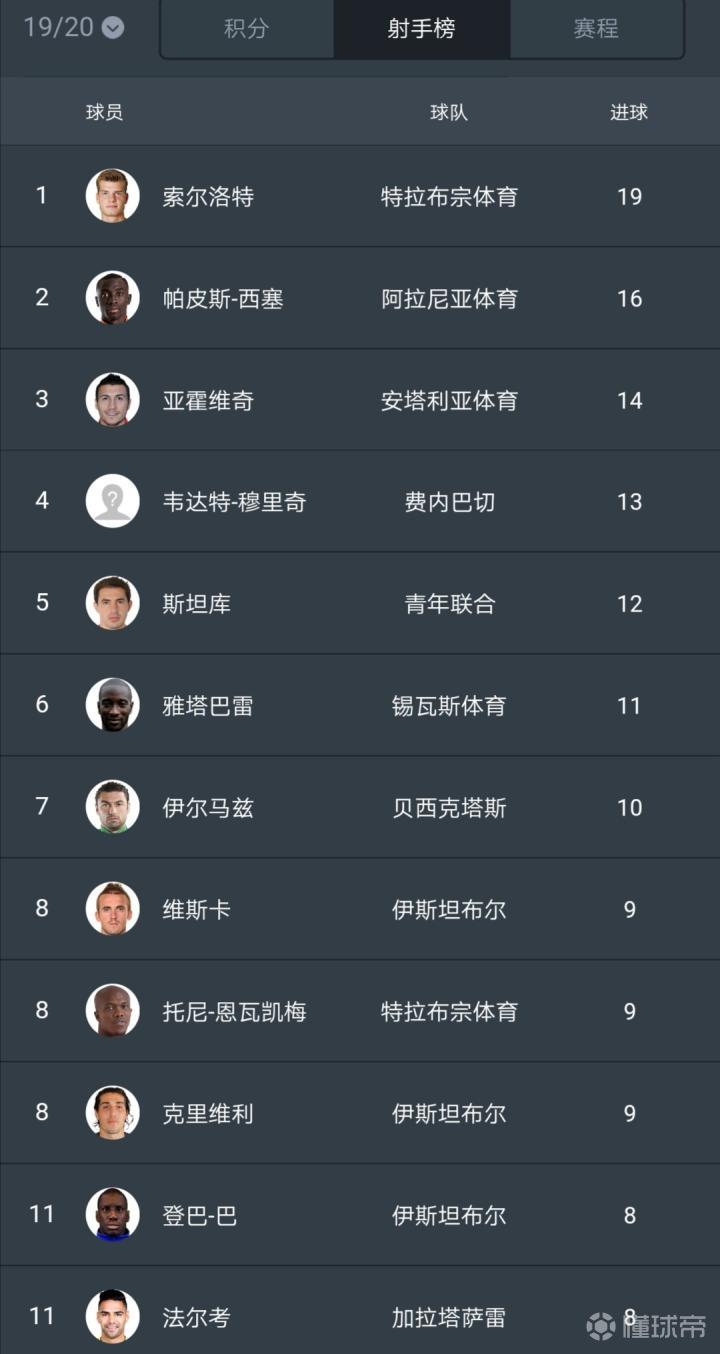View 登巴-巴's player details
The image size is (720, 1354).
point(360,1216)
